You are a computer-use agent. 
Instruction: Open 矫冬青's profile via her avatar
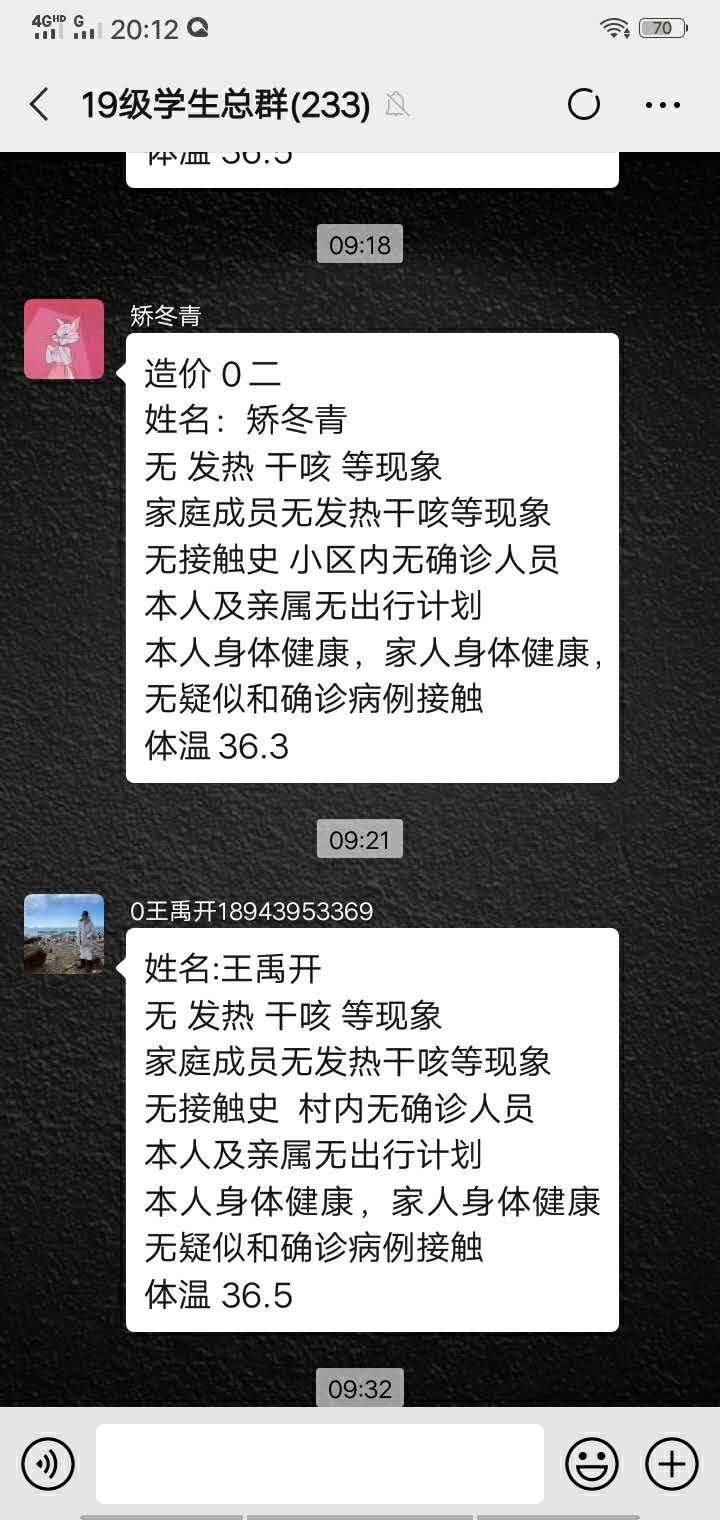[x=63, y=338]
